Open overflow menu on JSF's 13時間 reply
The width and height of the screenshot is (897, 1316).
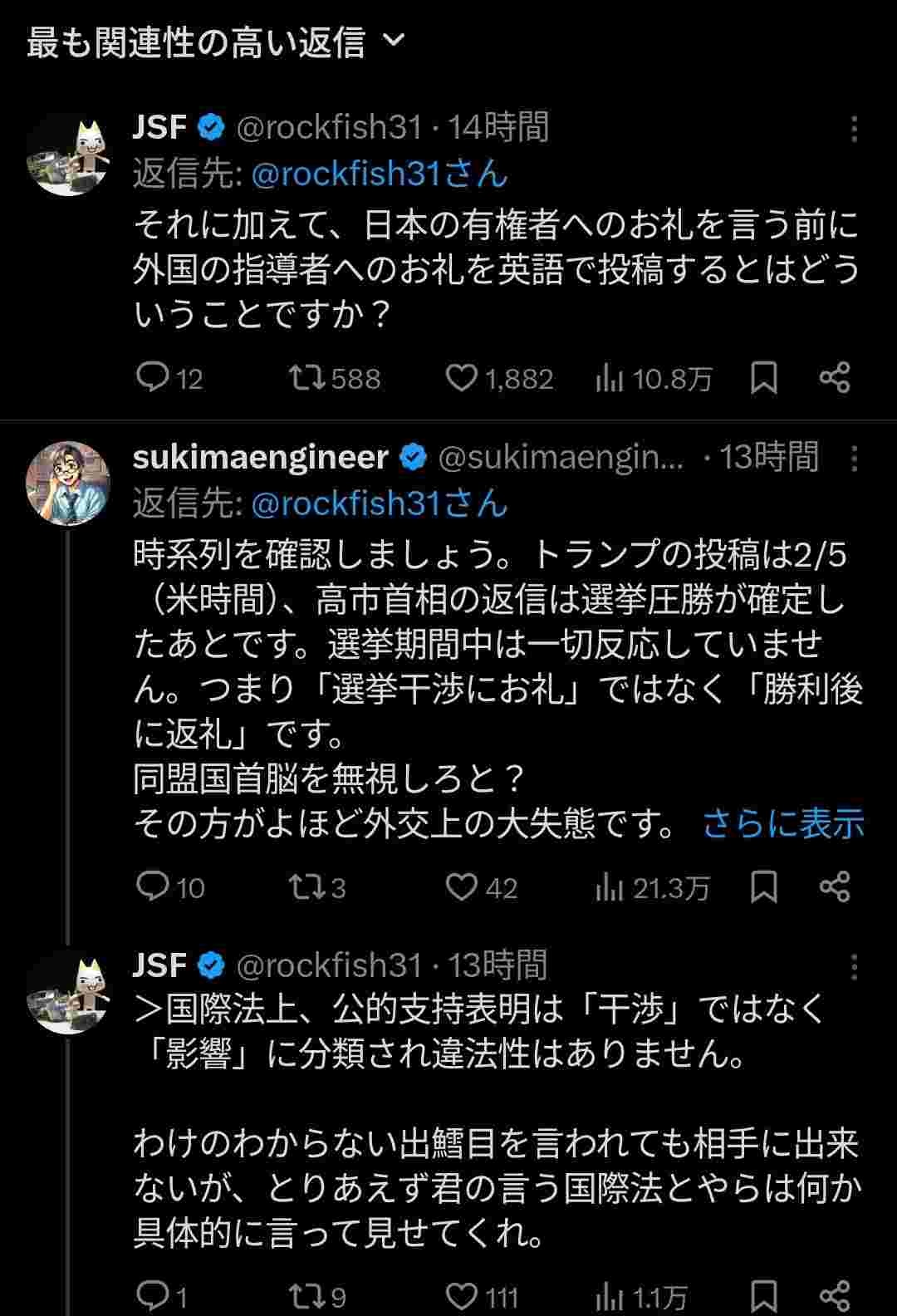pos(854,966)
